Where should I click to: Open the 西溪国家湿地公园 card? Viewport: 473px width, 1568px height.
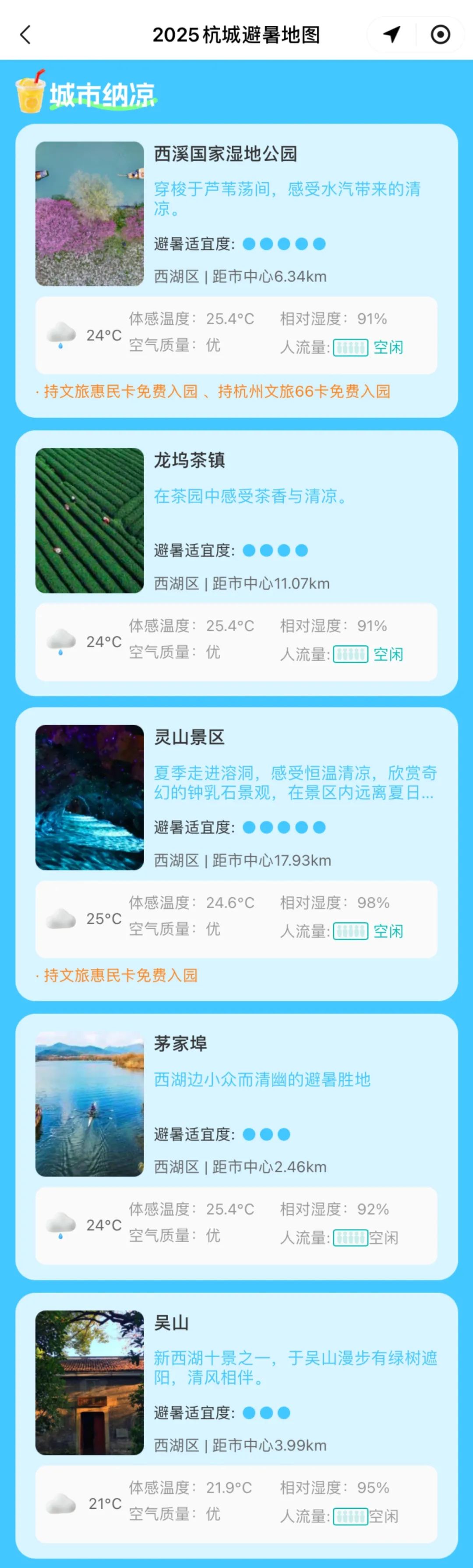[x=225, y=154]
